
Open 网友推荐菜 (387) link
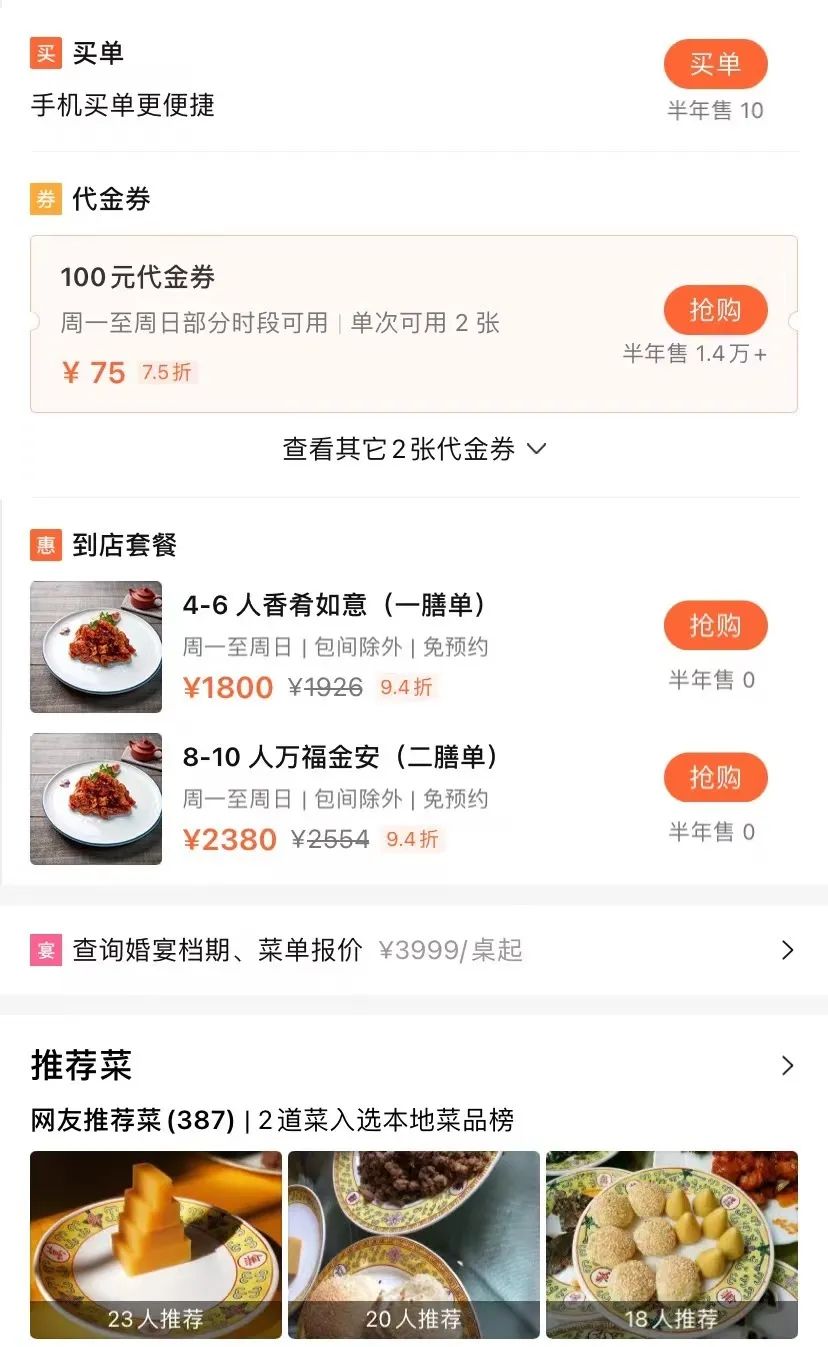tap(128, 1122)
